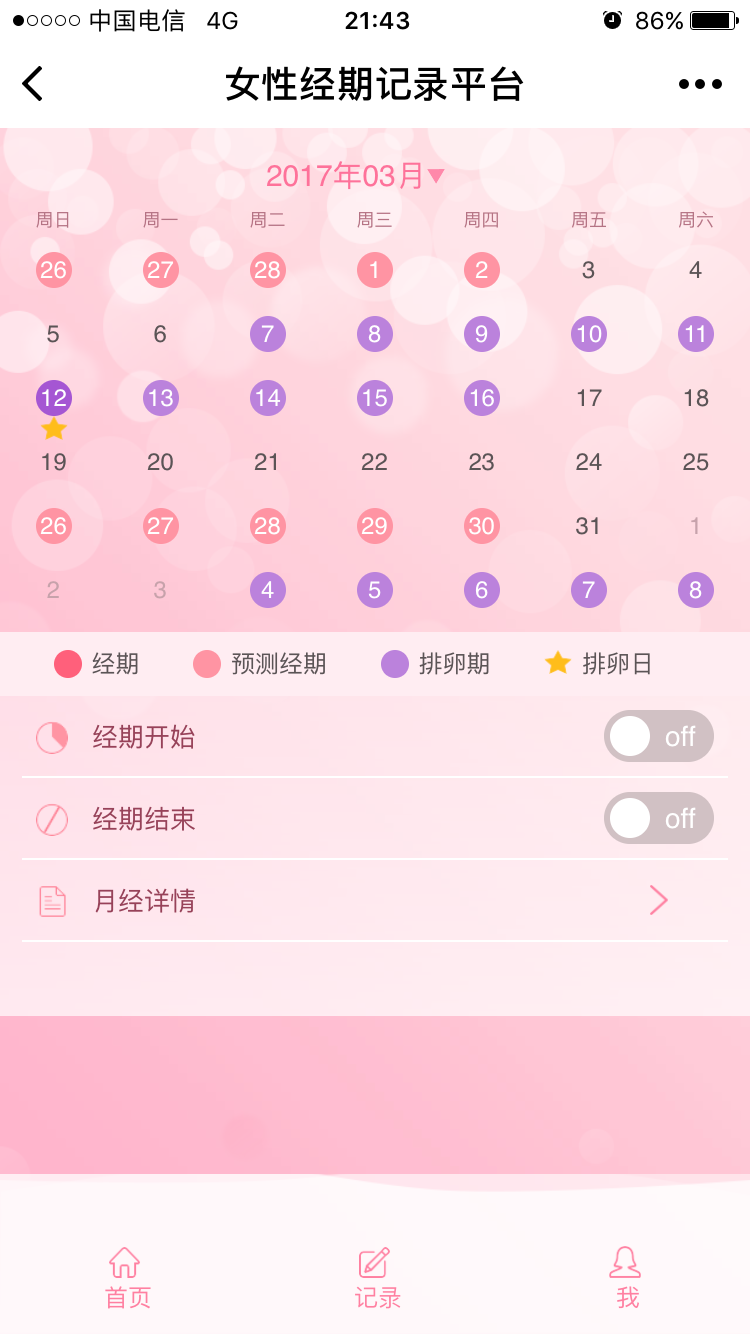This screenshot has height=1334, width=750.
Task: Go to the 我 profile tab
Action: pos(627,1278)
